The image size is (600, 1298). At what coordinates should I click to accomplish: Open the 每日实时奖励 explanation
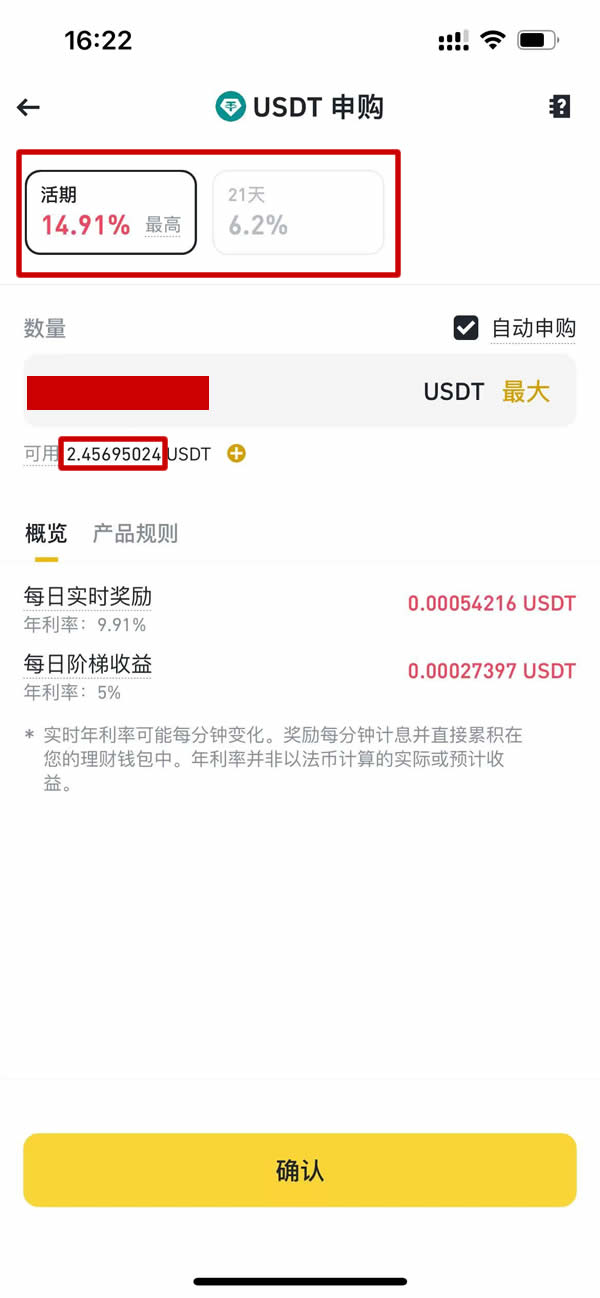click(x=88, y=597)
